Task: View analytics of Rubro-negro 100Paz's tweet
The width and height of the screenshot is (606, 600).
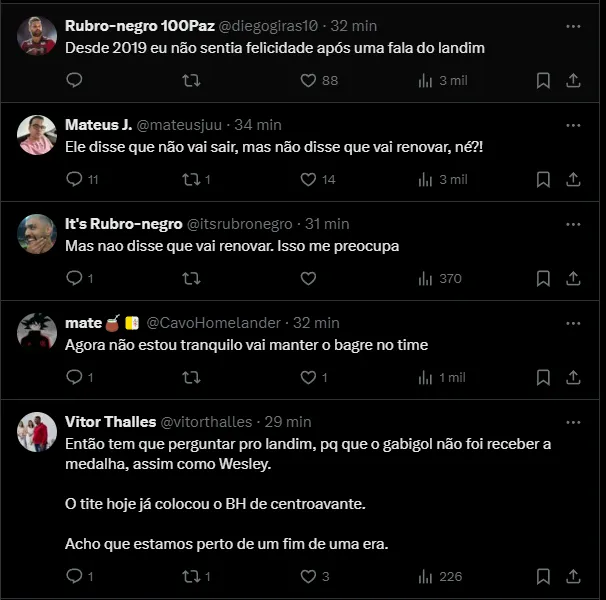Action: (424, 81)
